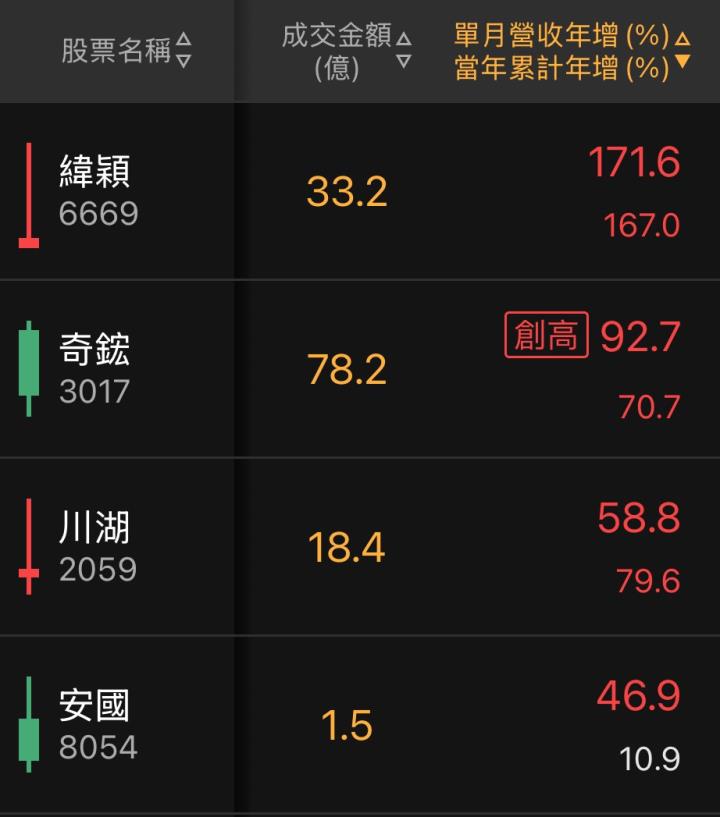This screenshot has width=720, height=817.
Task: Open stock 緯穎 6669
Action: pyautogui.click(x=96, y=192)
